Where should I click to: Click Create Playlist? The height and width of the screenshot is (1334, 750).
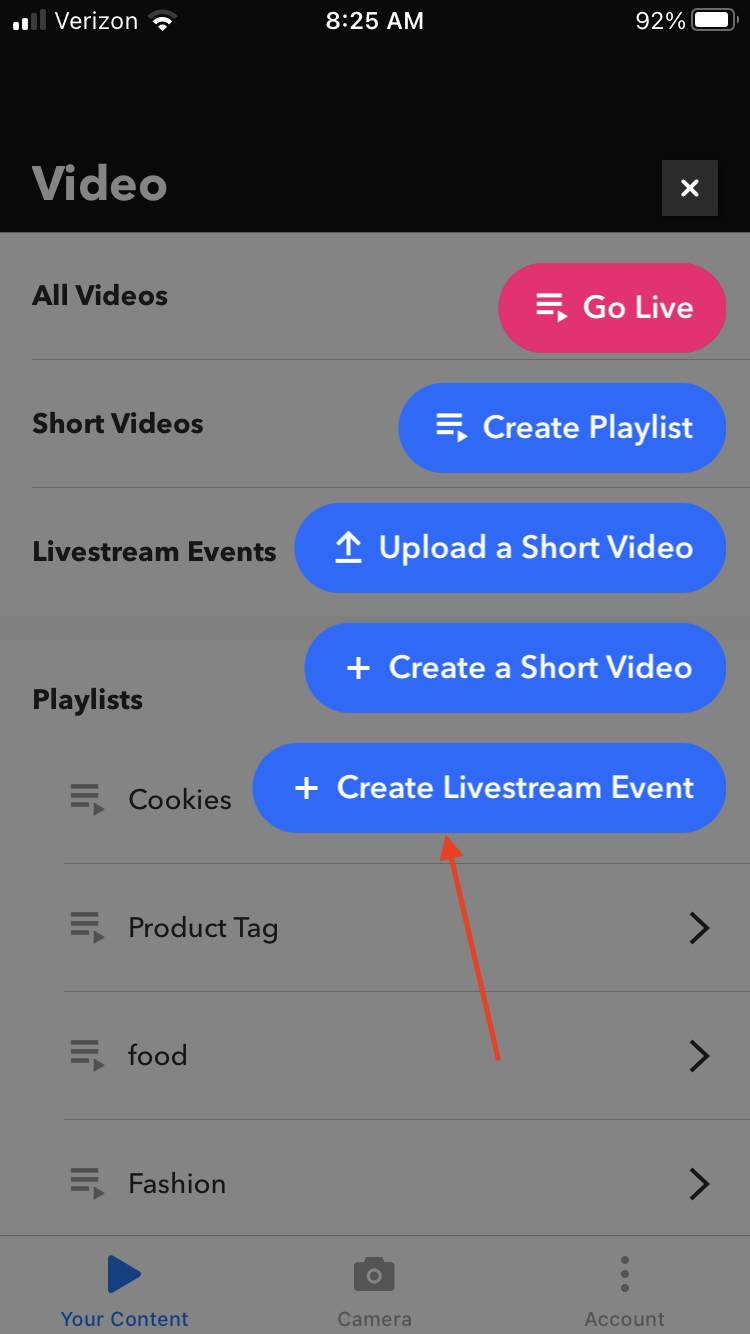(x=561, y=428)
